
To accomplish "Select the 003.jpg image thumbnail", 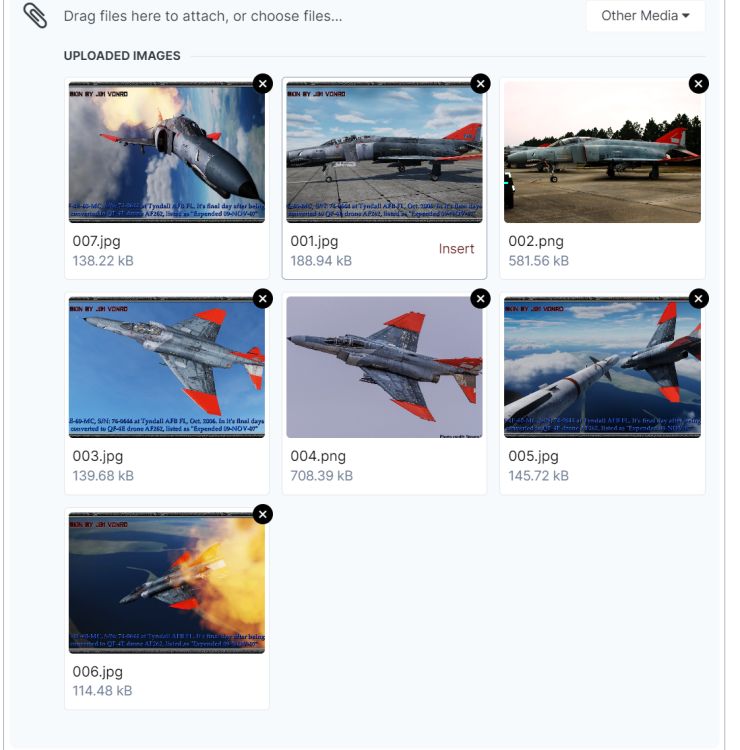I will (x=166, y=367).
